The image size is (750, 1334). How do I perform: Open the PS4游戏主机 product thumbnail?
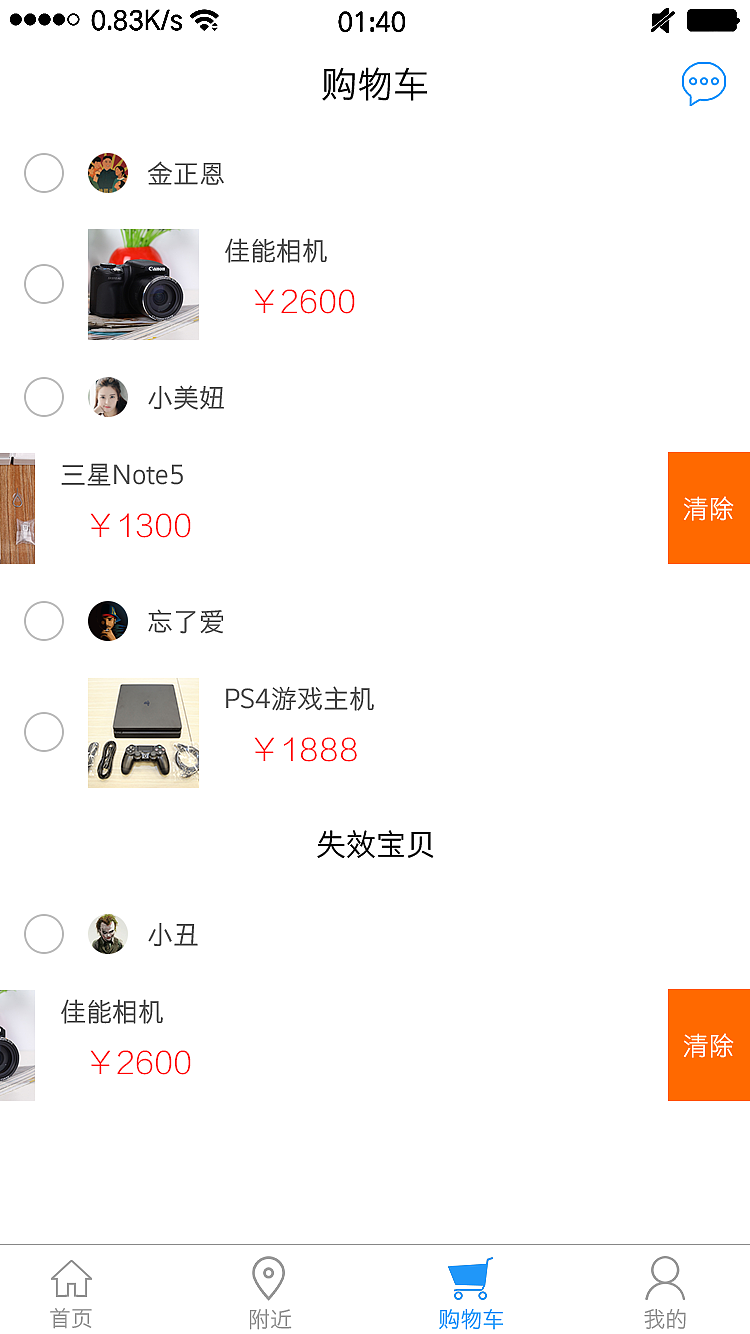click(143, 732)
